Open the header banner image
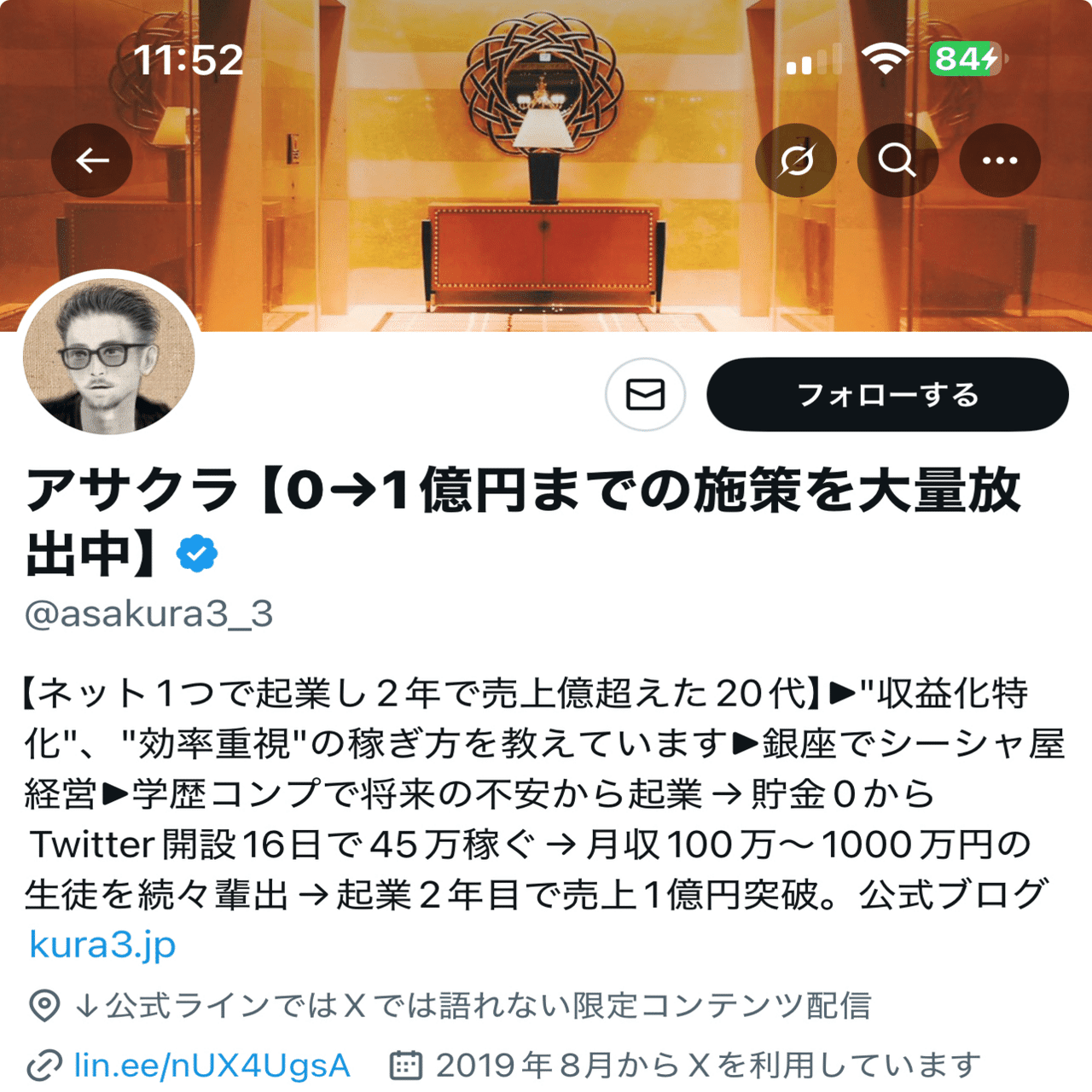The image size is (1092, 1092). 546,247
